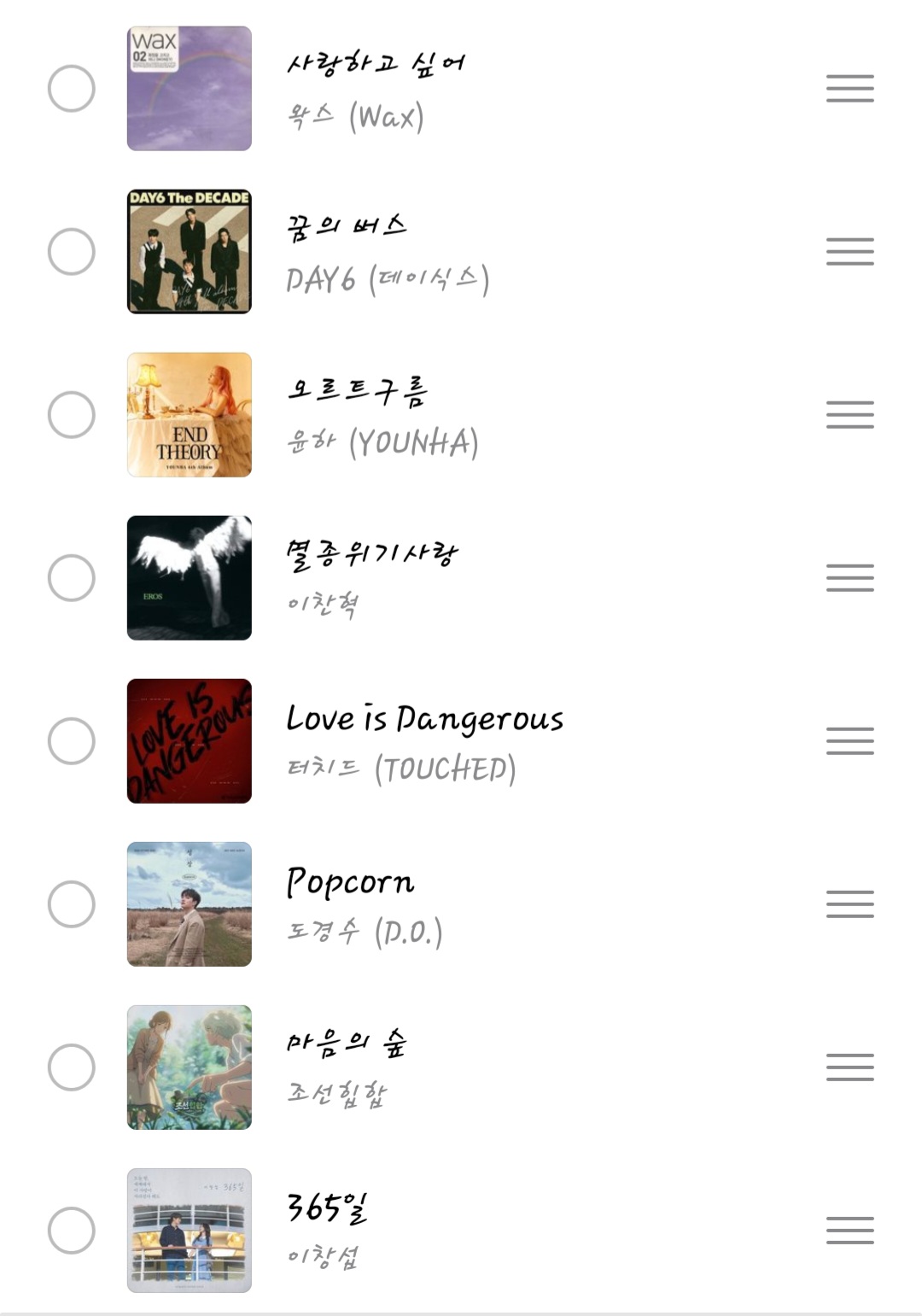The height and width of the screenshot is (1316, 922).
Task: Tap the reorder handle of Love is Dangerous
Action: click(x=850, y=741)
